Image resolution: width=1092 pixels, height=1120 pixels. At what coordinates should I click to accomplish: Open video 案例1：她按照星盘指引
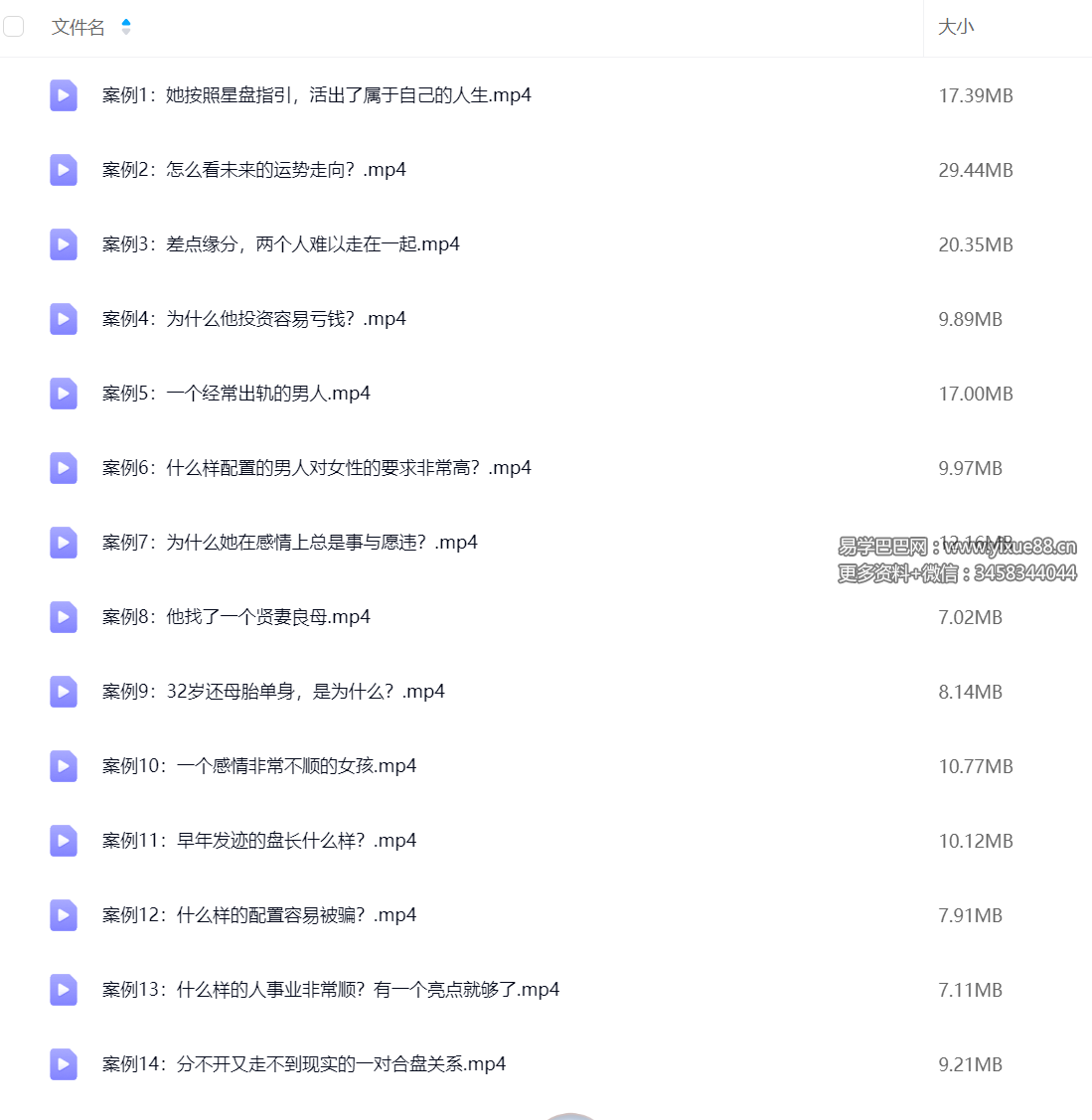316,95
